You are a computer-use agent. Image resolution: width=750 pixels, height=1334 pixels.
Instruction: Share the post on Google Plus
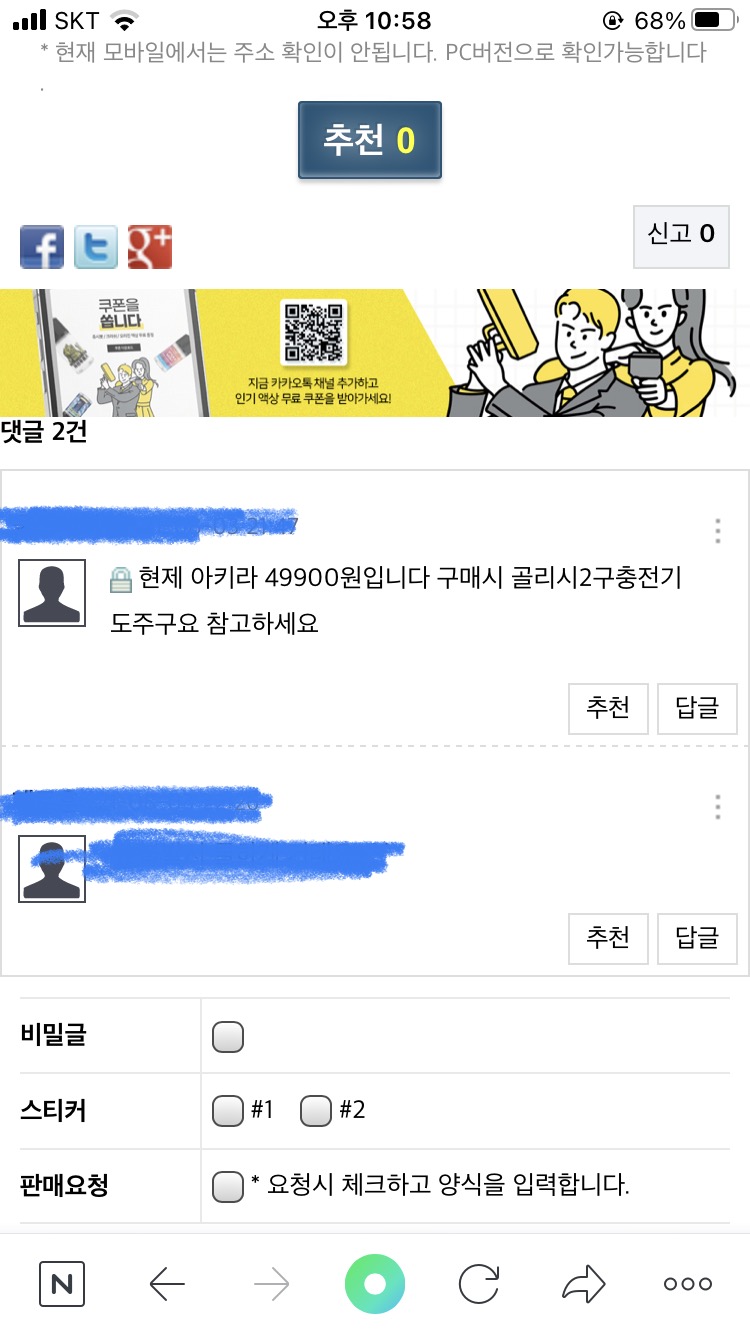pyautogui.click(x=150, y=247)
